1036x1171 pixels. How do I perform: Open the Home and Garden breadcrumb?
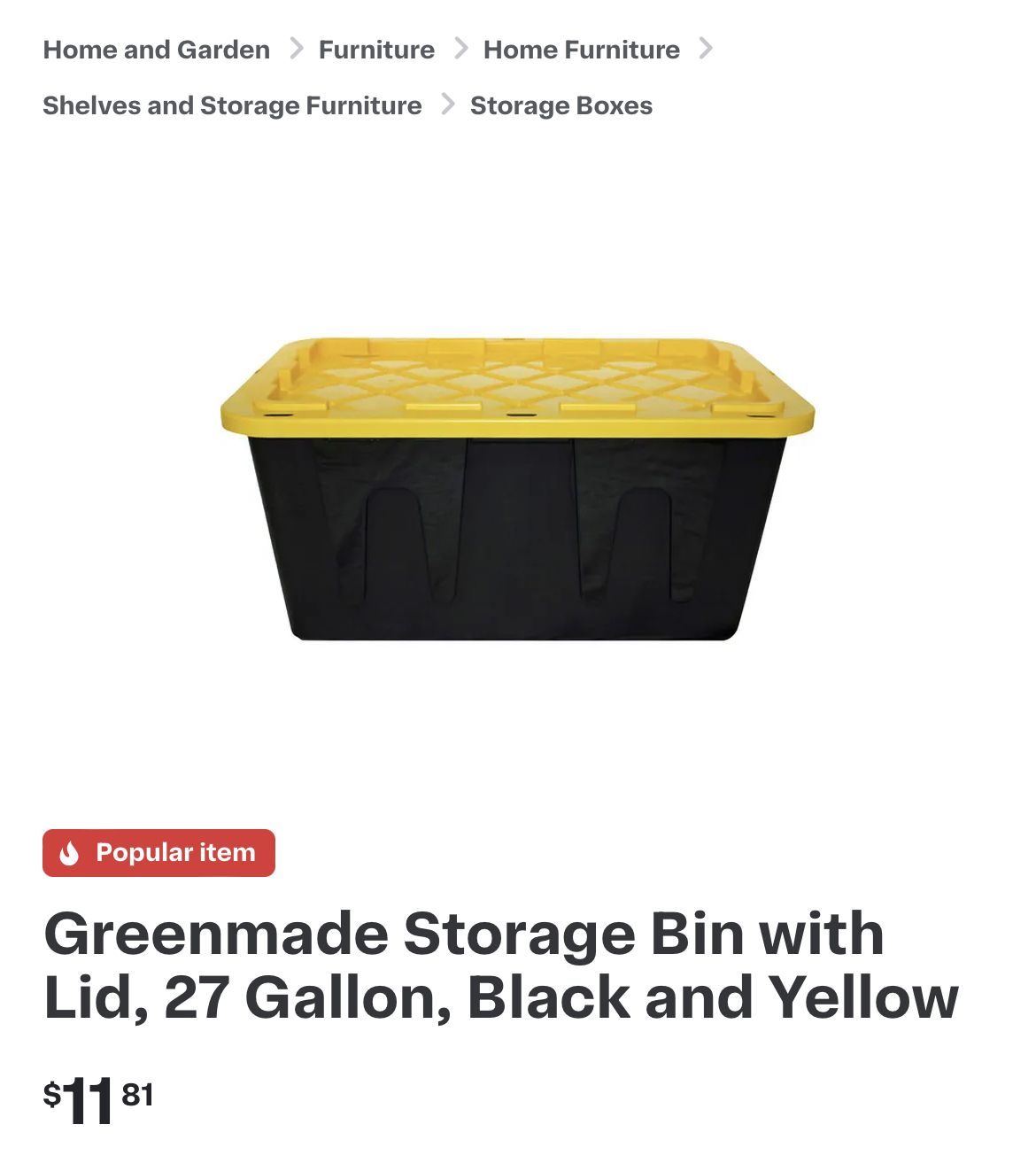point(157,50)
